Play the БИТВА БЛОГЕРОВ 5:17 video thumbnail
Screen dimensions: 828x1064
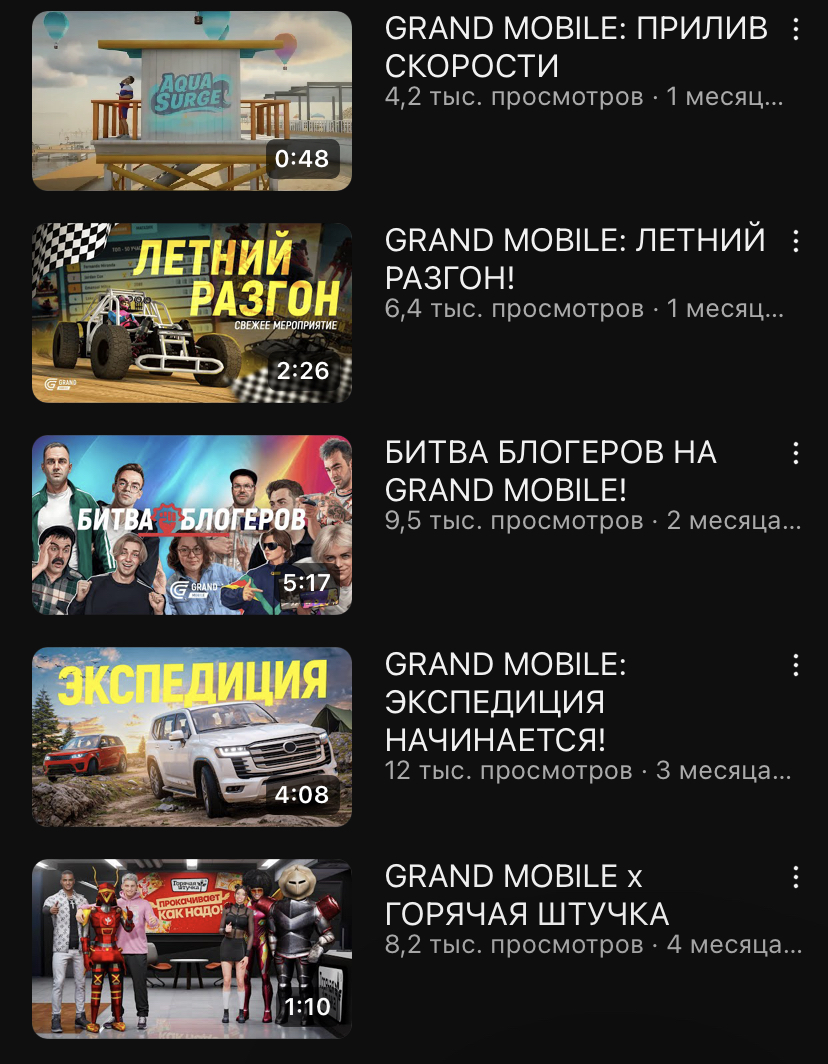point(192,525)
